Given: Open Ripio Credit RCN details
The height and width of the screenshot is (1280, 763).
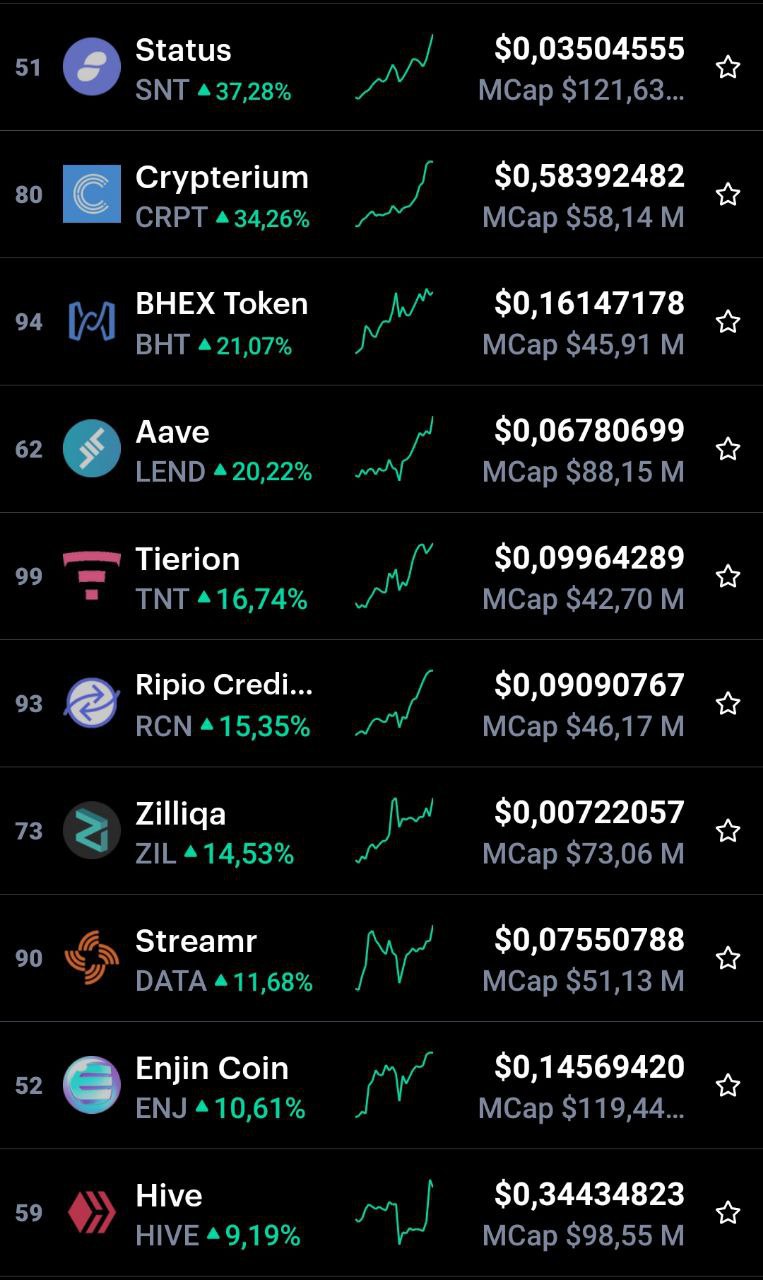Looking at the screenshot, I should 381,703.
